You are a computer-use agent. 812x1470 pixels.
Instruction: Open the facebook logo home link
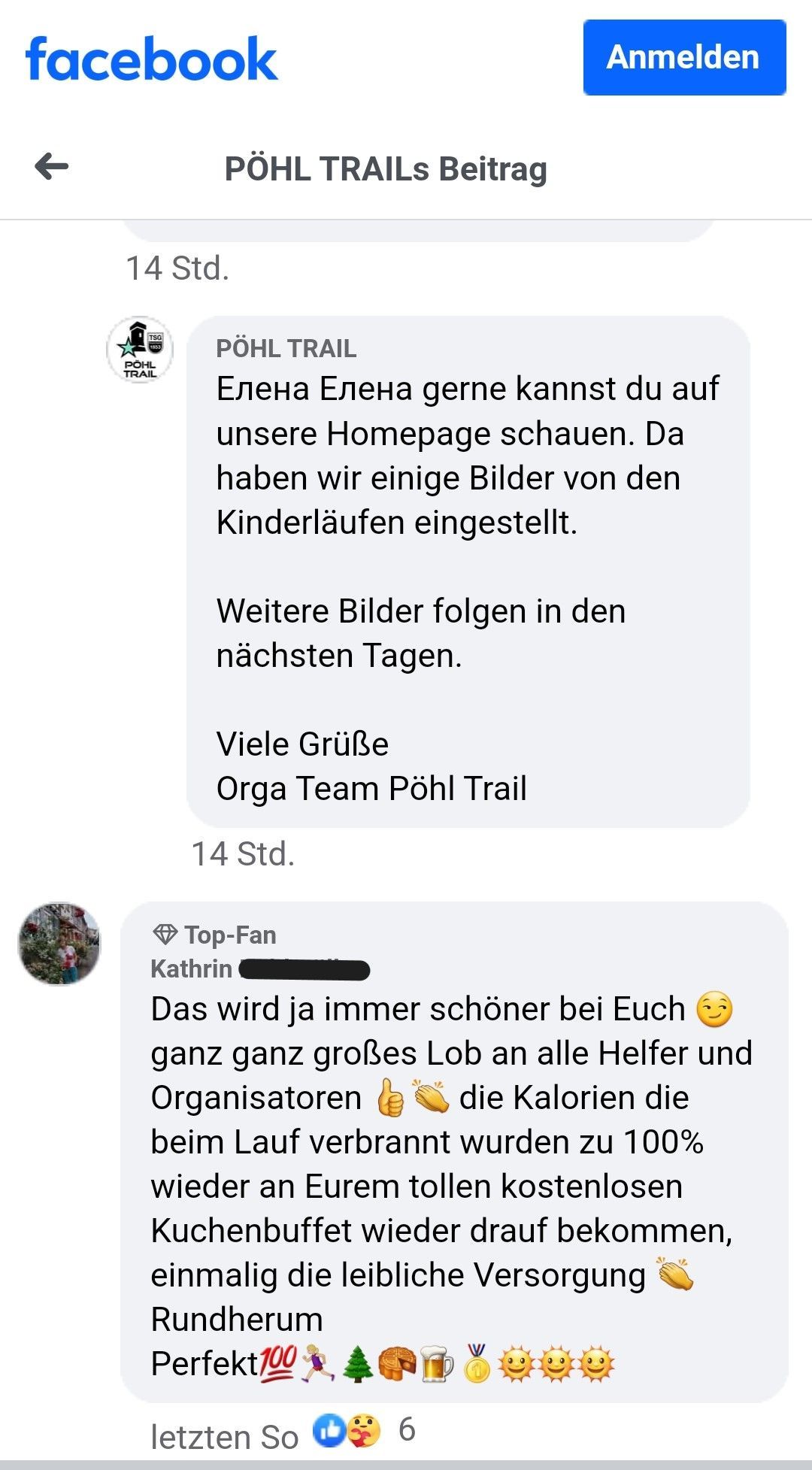[151, 59]
